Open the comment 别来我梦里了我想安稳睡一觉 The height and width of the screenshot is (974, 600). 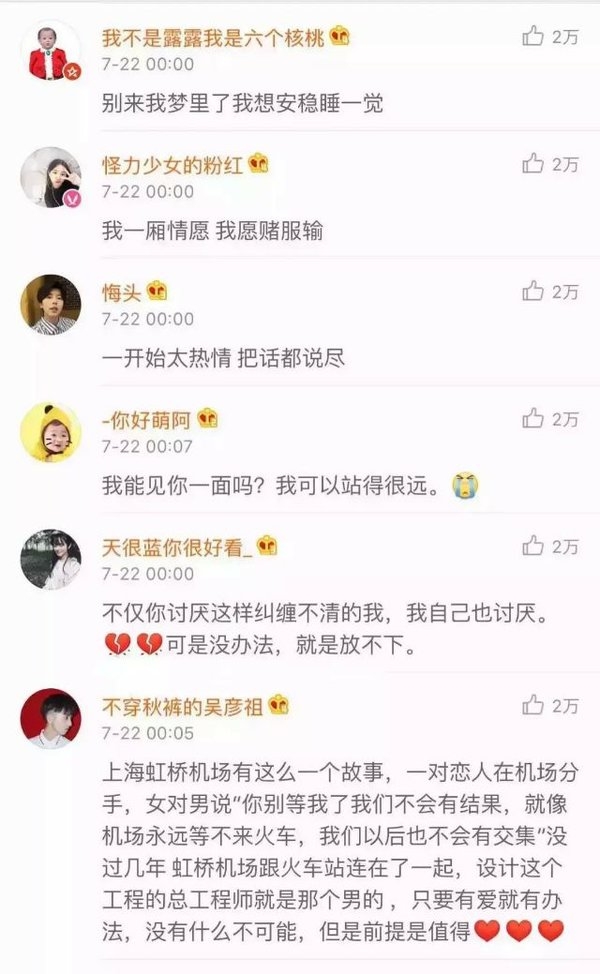point(242,103)
